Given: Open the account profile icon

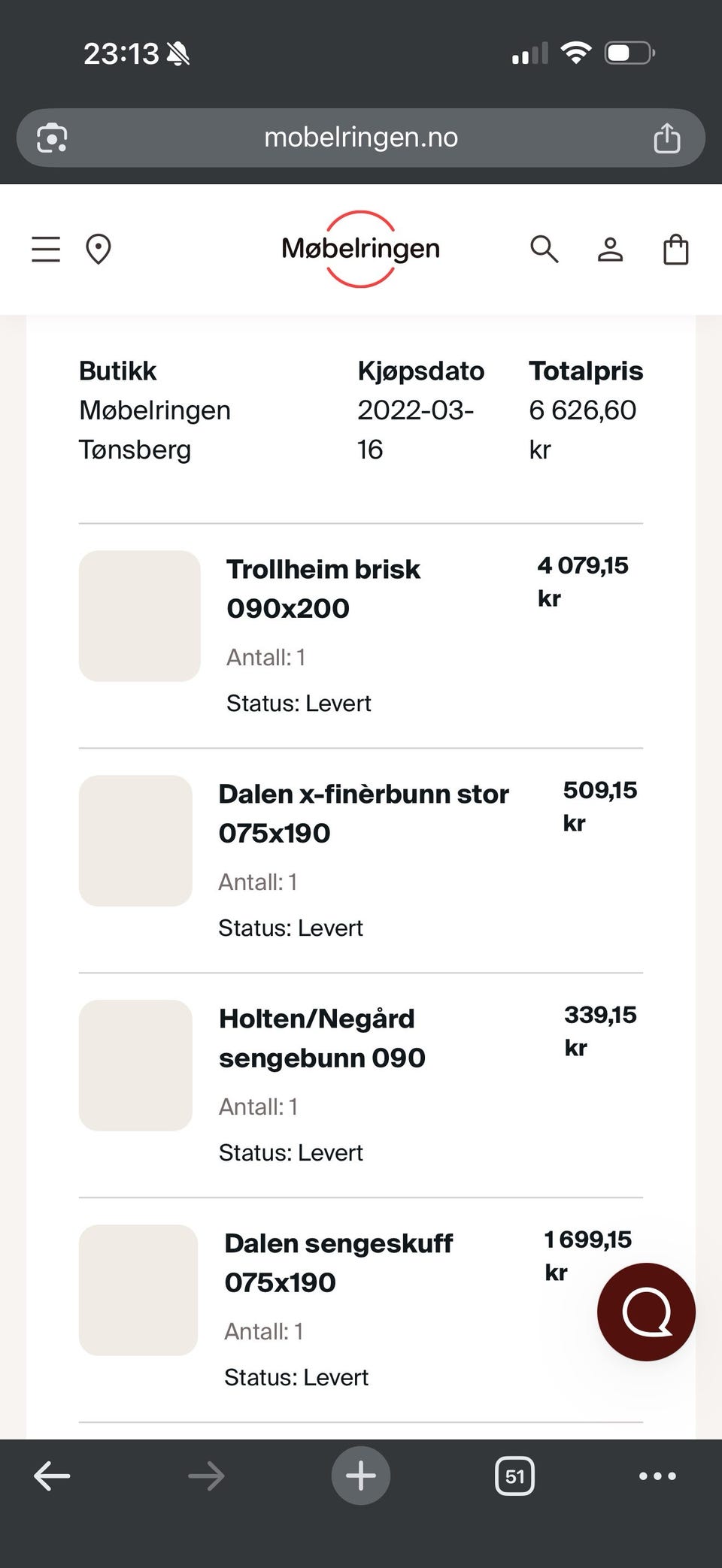Looking at the screenshot, I should (x=611, y=249).
